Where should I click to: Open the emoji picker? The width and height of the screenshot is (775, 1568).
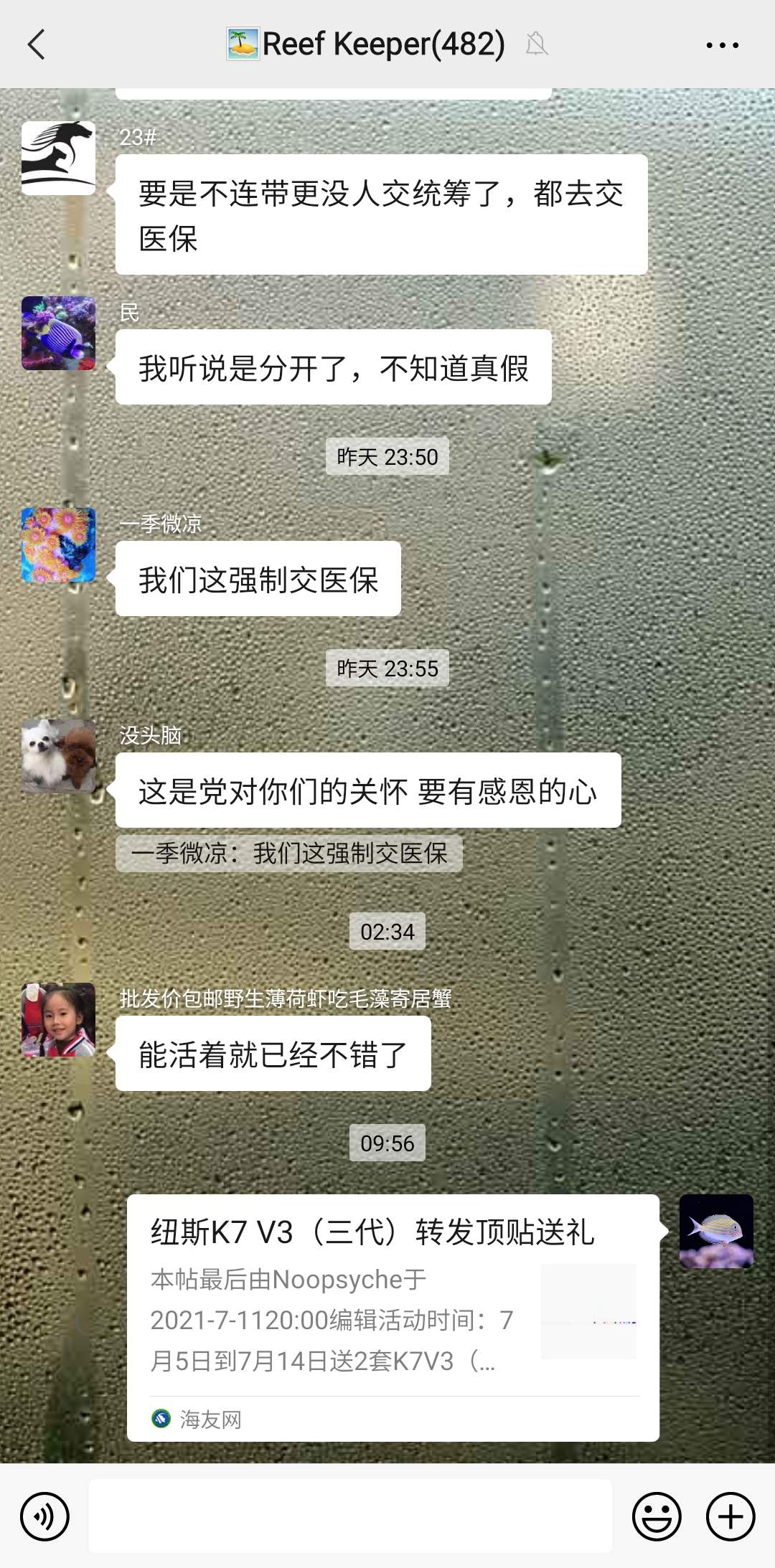[x=656, y=1516]
